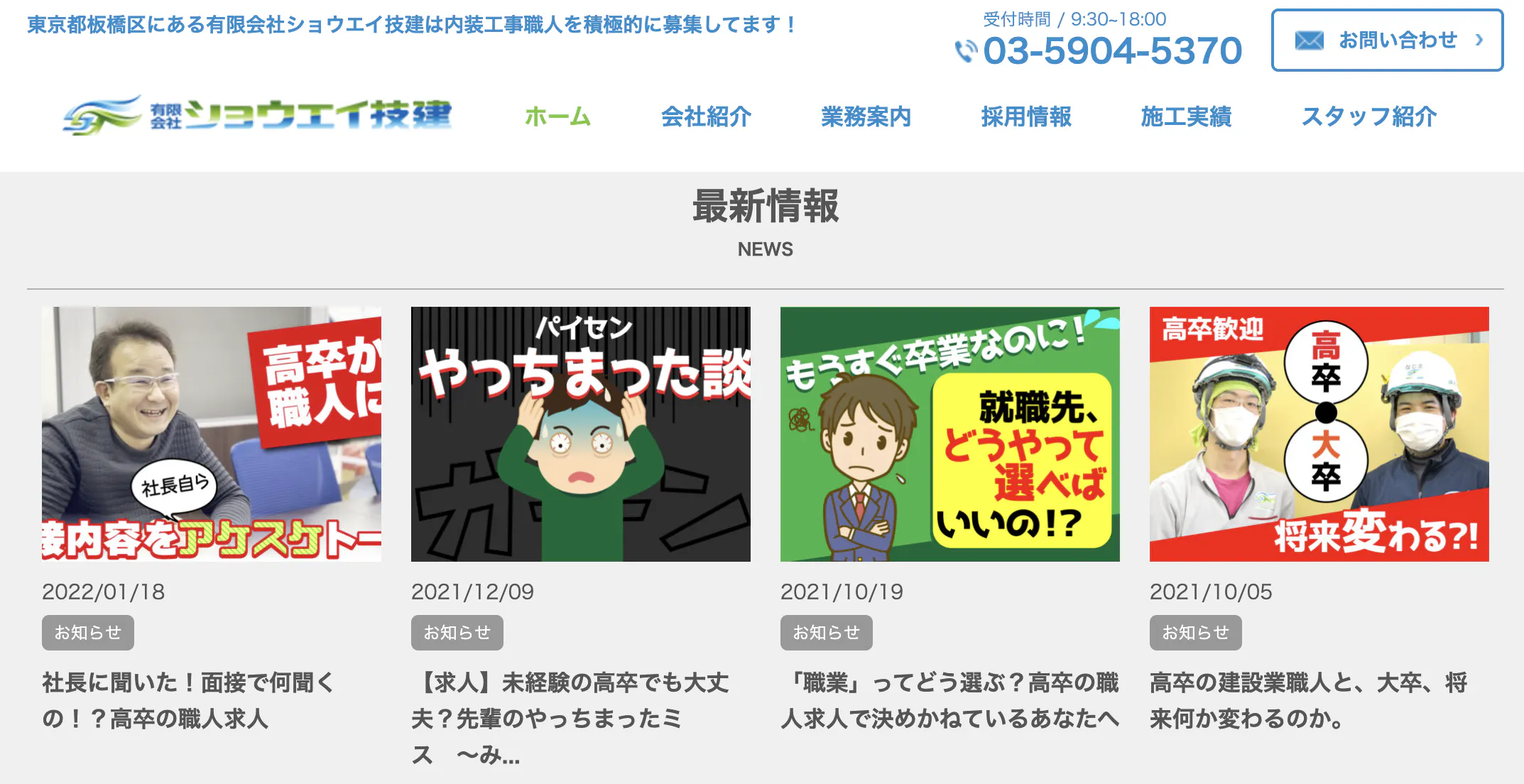
Task: Call the phone number 03-5904-5370
Action: [x=1111, y=51]
